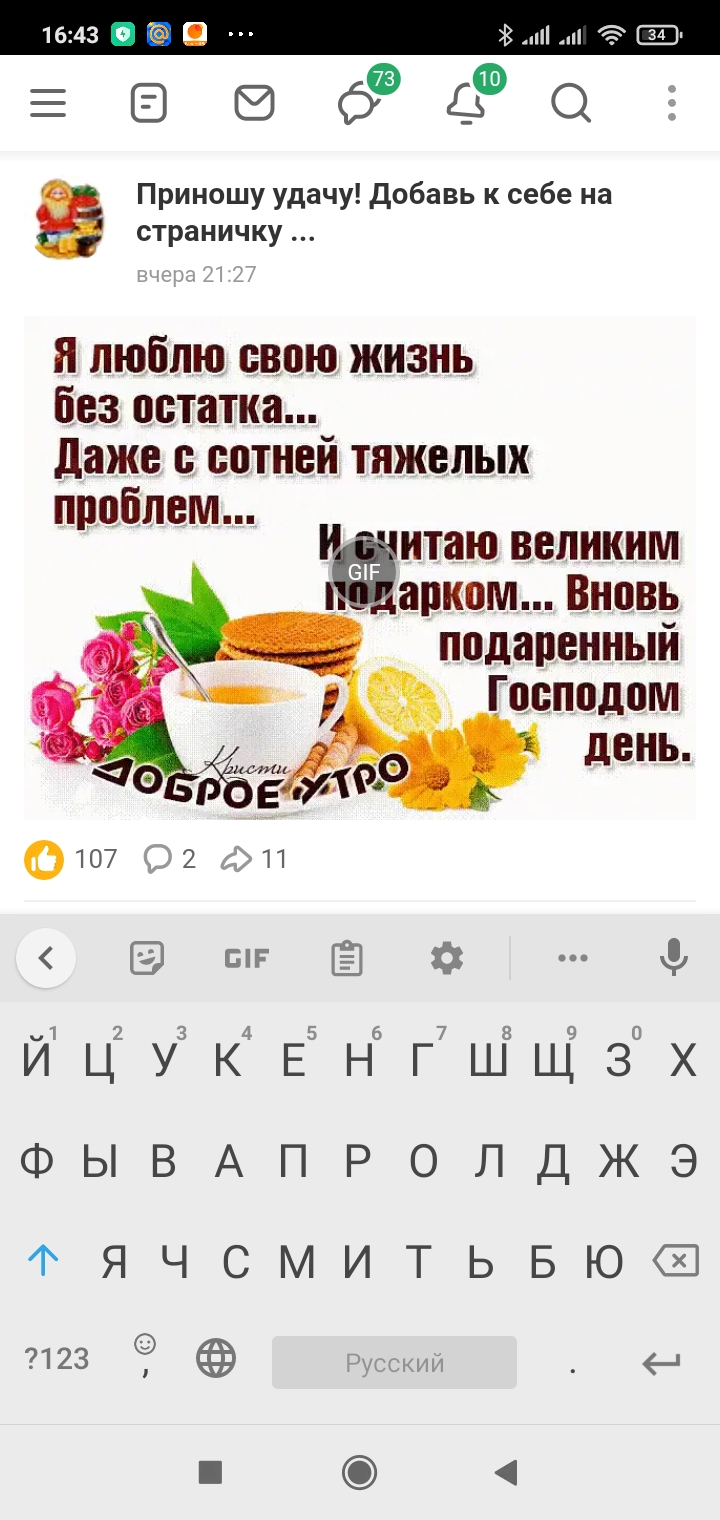Screen dimensions: 720x1520
Task: Open the feed icon in top bar
Action: click(x=149, y=103)
